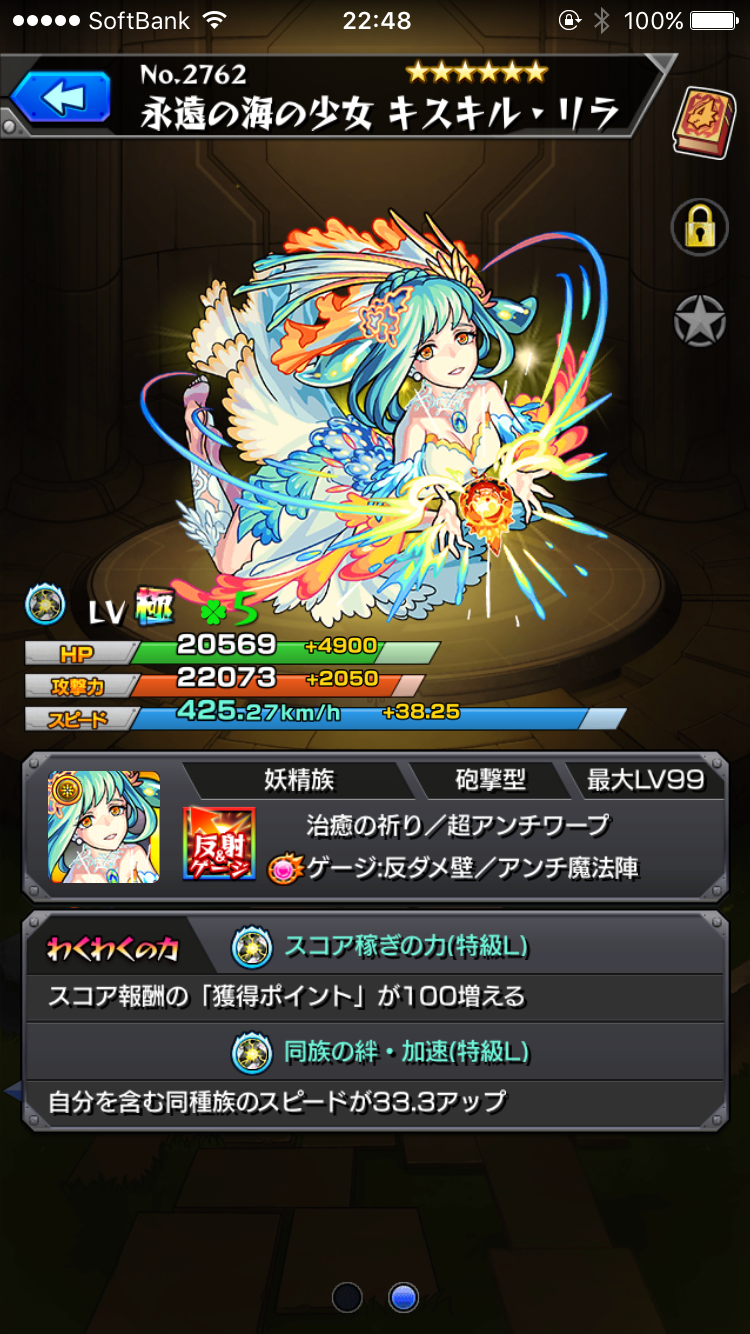750x1334 pixels.
Task: Tap the character portrait thumbnail
Action: pyautogui.click(x=104, y=826)
